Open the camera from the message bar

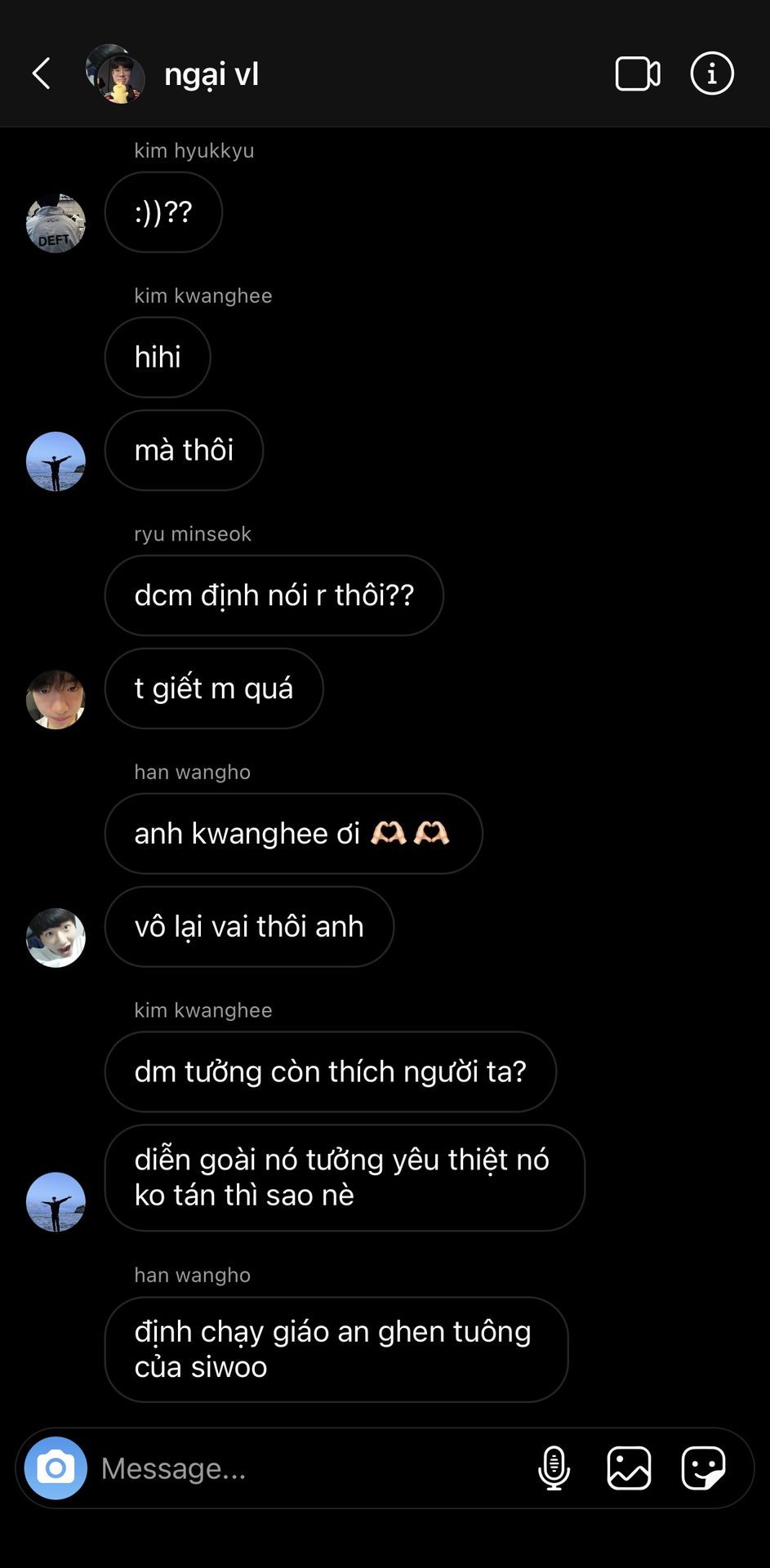coord(56,1468)
